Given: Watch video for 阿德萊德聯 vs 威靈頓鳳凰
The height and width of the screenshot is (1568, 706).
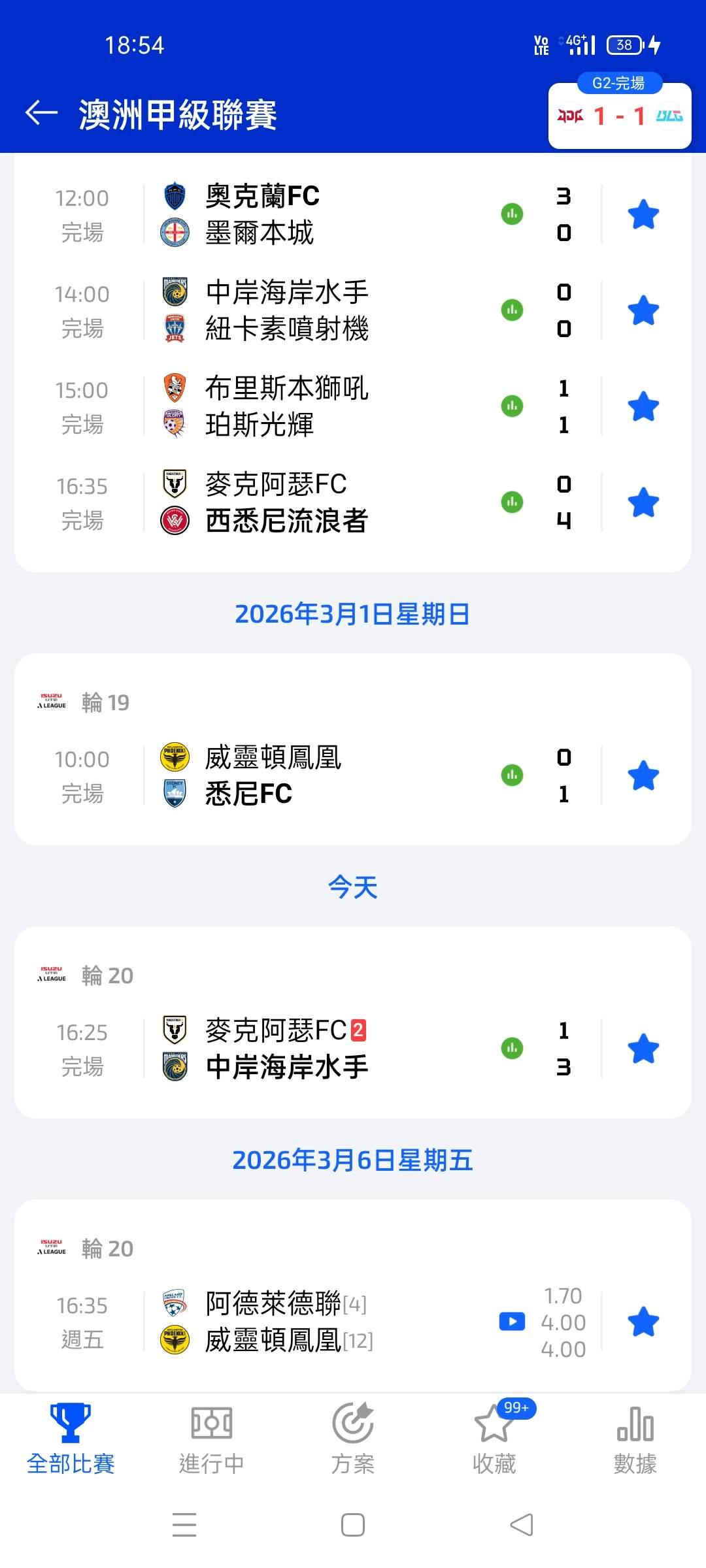Looking at the screenshot, I should click(512, 1322).
